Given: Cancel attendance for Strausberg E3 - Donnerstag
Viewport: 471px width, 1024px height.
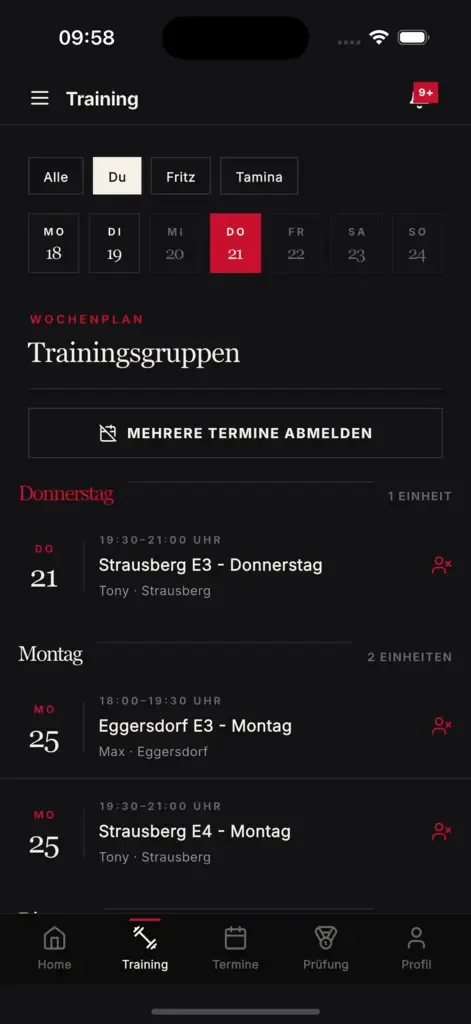Looking at the screenshot, I should tap(442, 566).
